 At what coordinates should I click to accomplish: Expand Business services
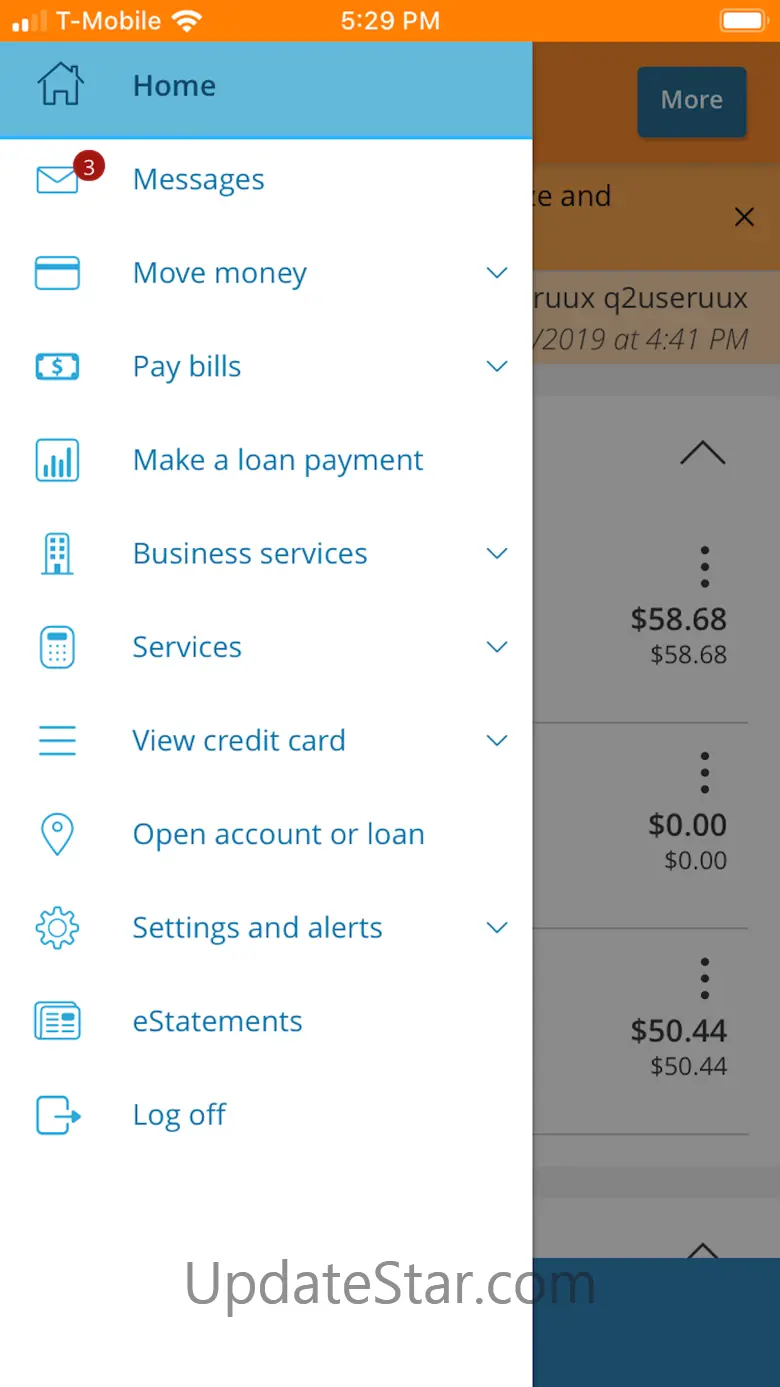(x=266, y=554)
